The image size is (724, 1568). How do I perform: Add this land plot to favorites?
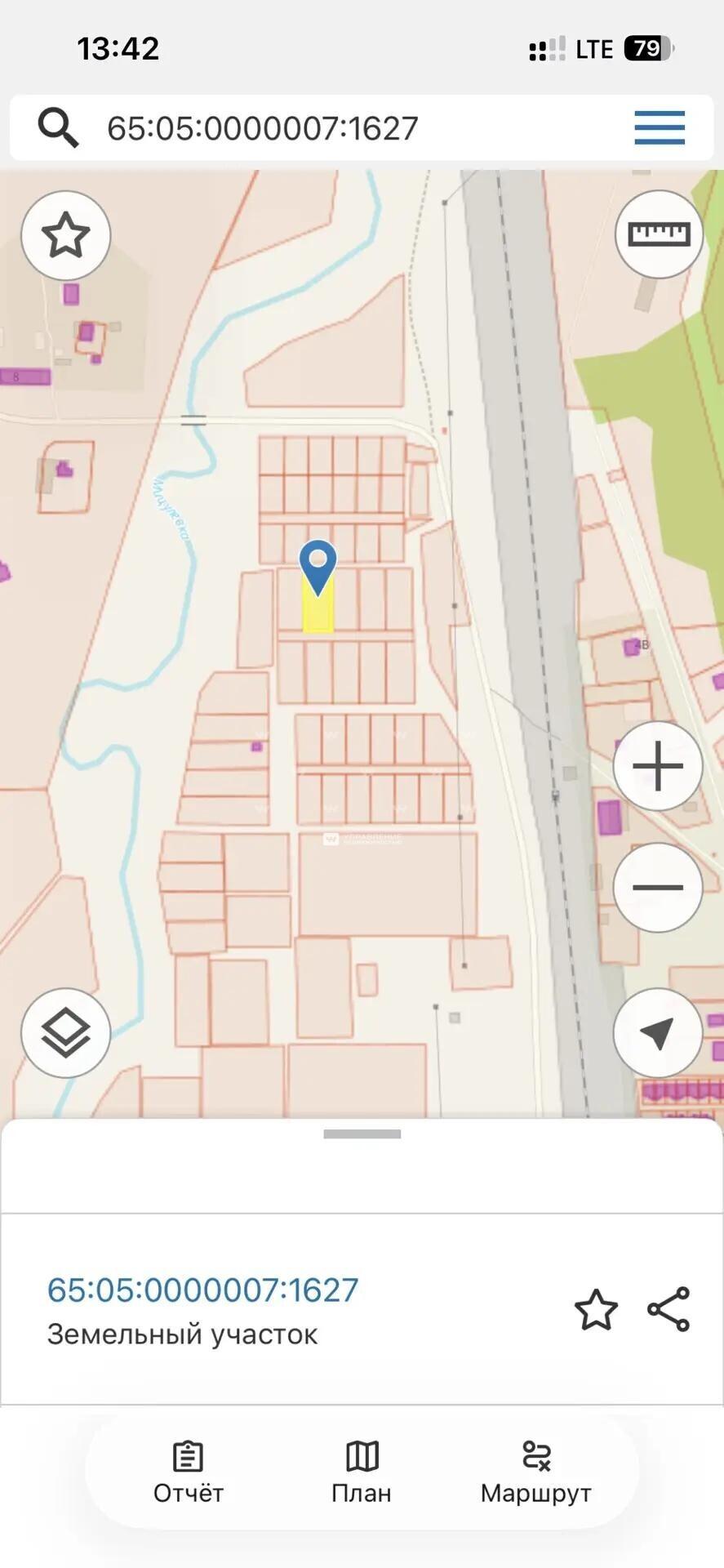coord(596,1310)
